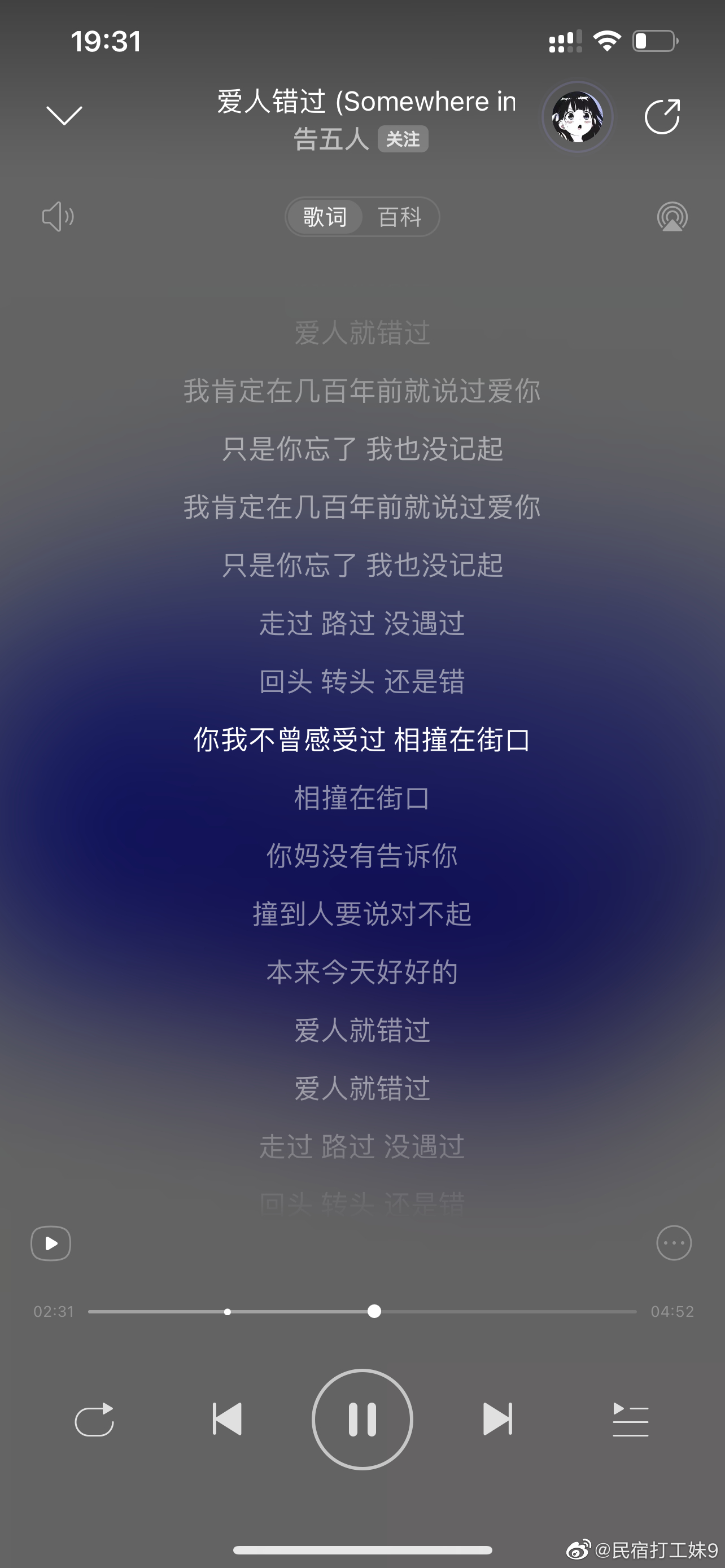Go to the previous track
Image resolution: width=725 pixels, height=1568 pixels.
click(x=227, y=1420)
